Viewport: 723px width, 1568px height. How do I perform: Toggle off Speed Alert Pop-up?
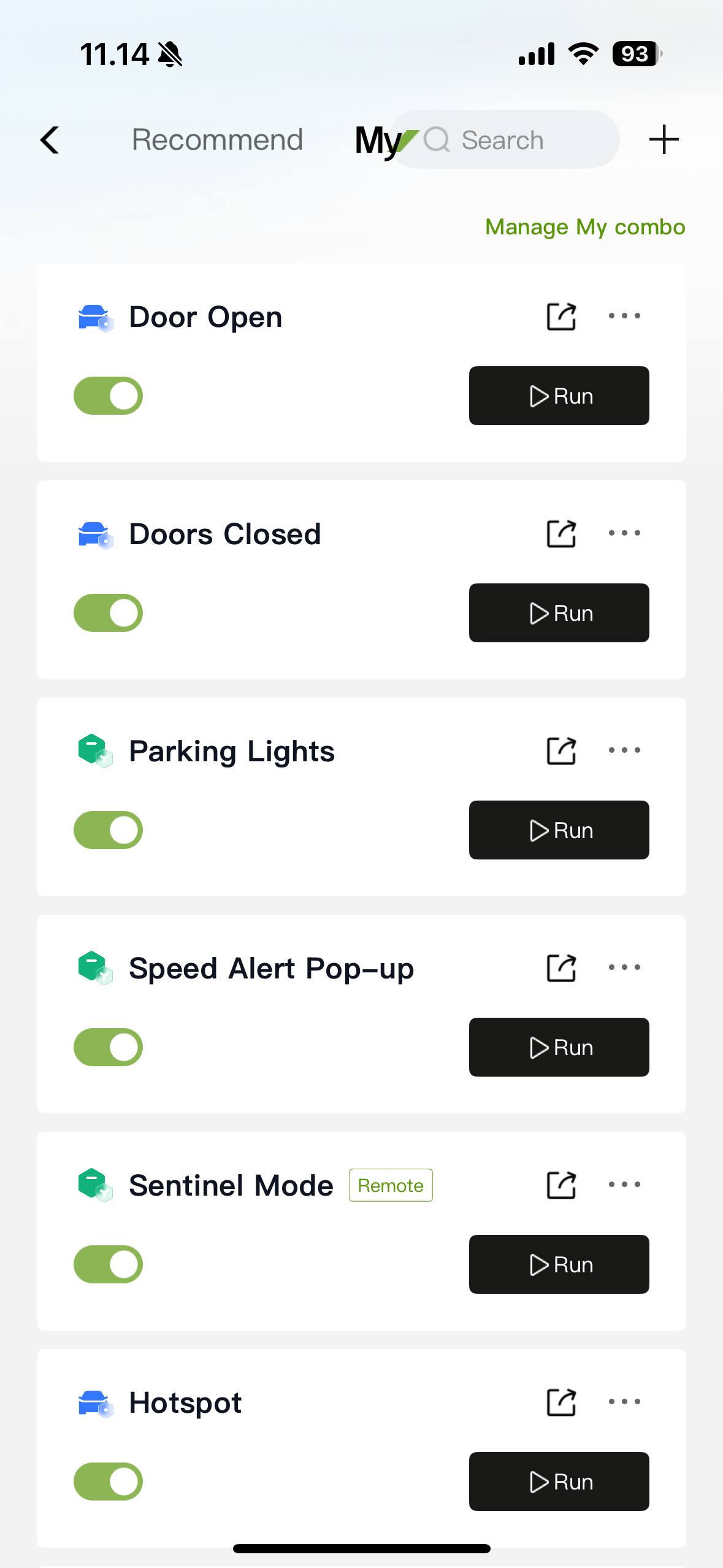point(109,1047)
